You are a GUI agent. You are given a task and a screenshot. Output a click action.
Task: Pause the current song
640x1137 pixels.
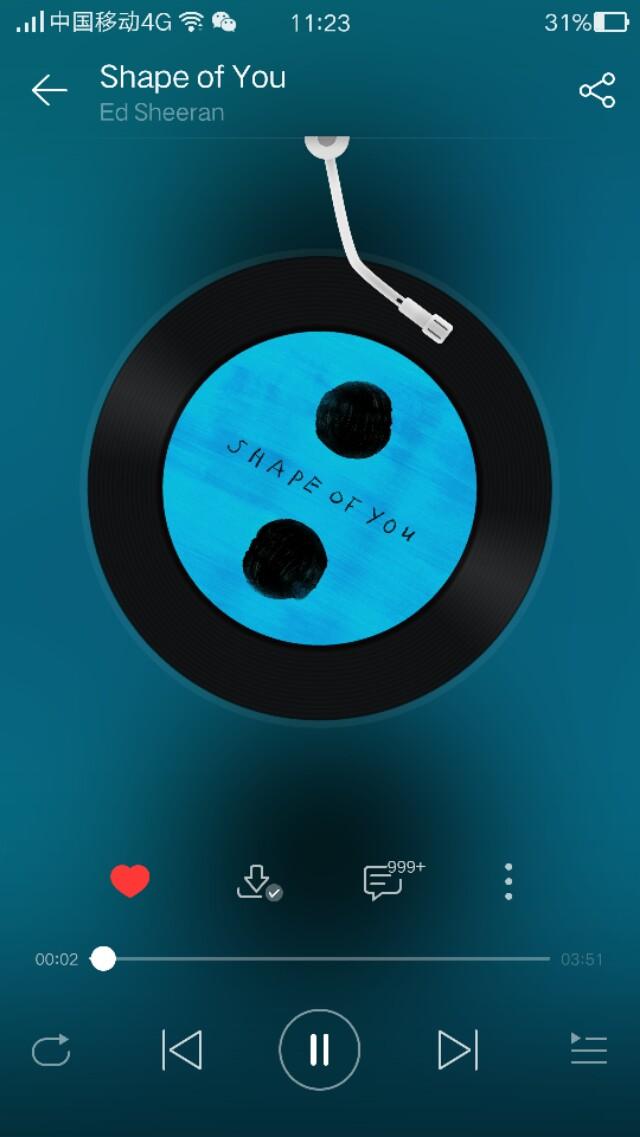tap(319, 1050)
